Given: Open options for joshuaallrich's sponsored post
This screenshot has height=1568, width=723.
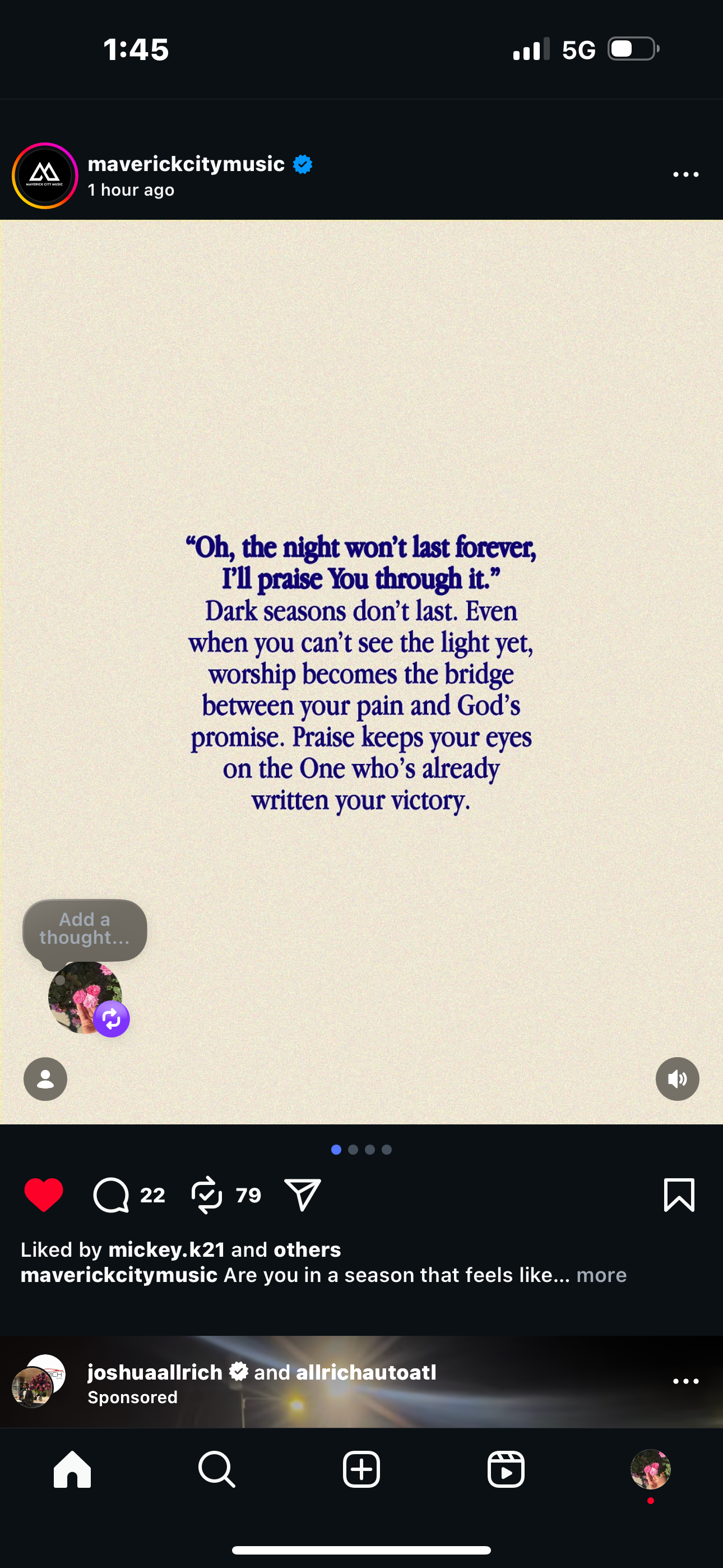Looking at the screenshot, I should click(x=685, y=1381).
